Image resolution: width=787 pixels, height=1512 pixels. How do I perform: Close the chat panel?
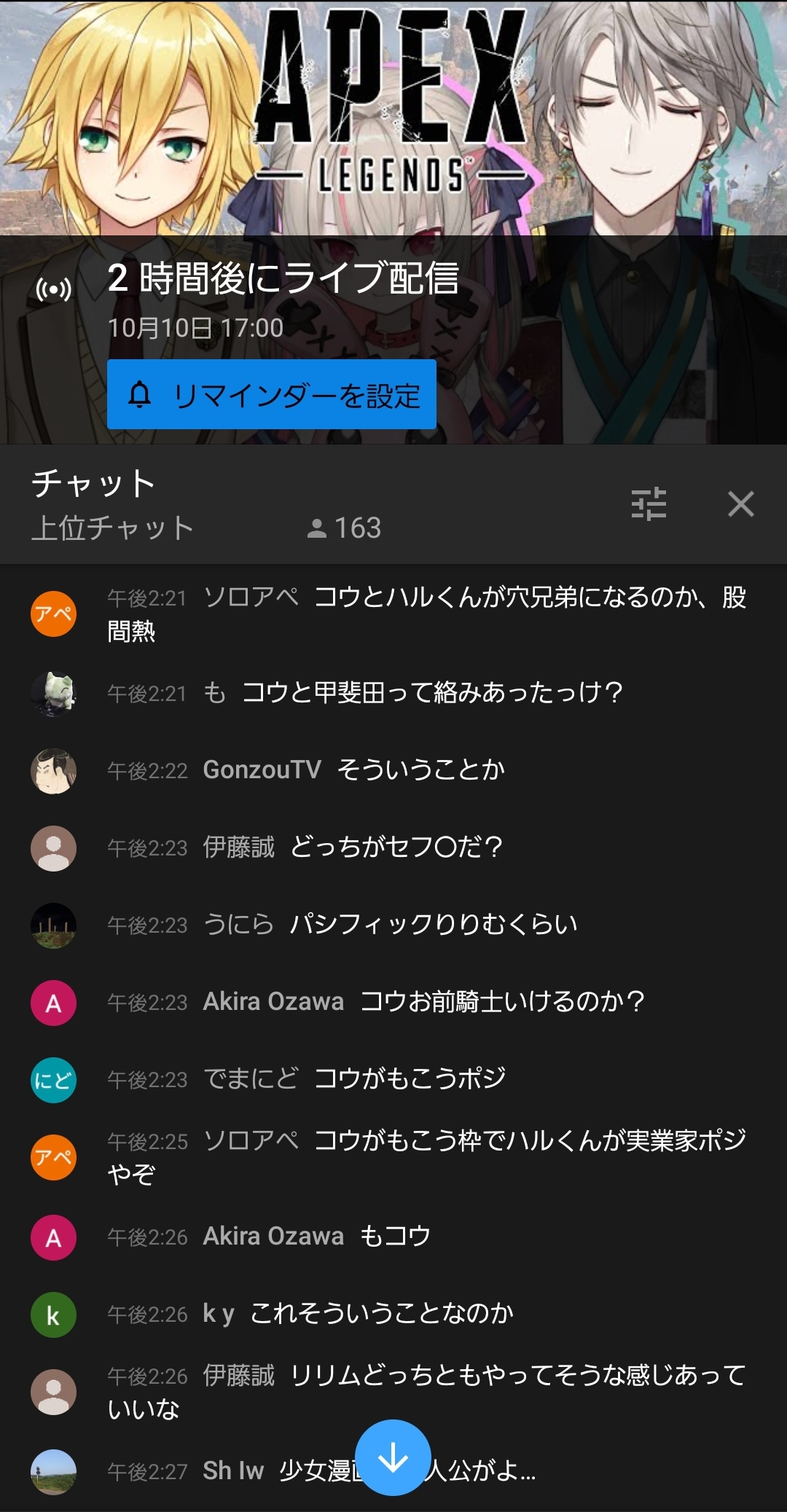740,504
